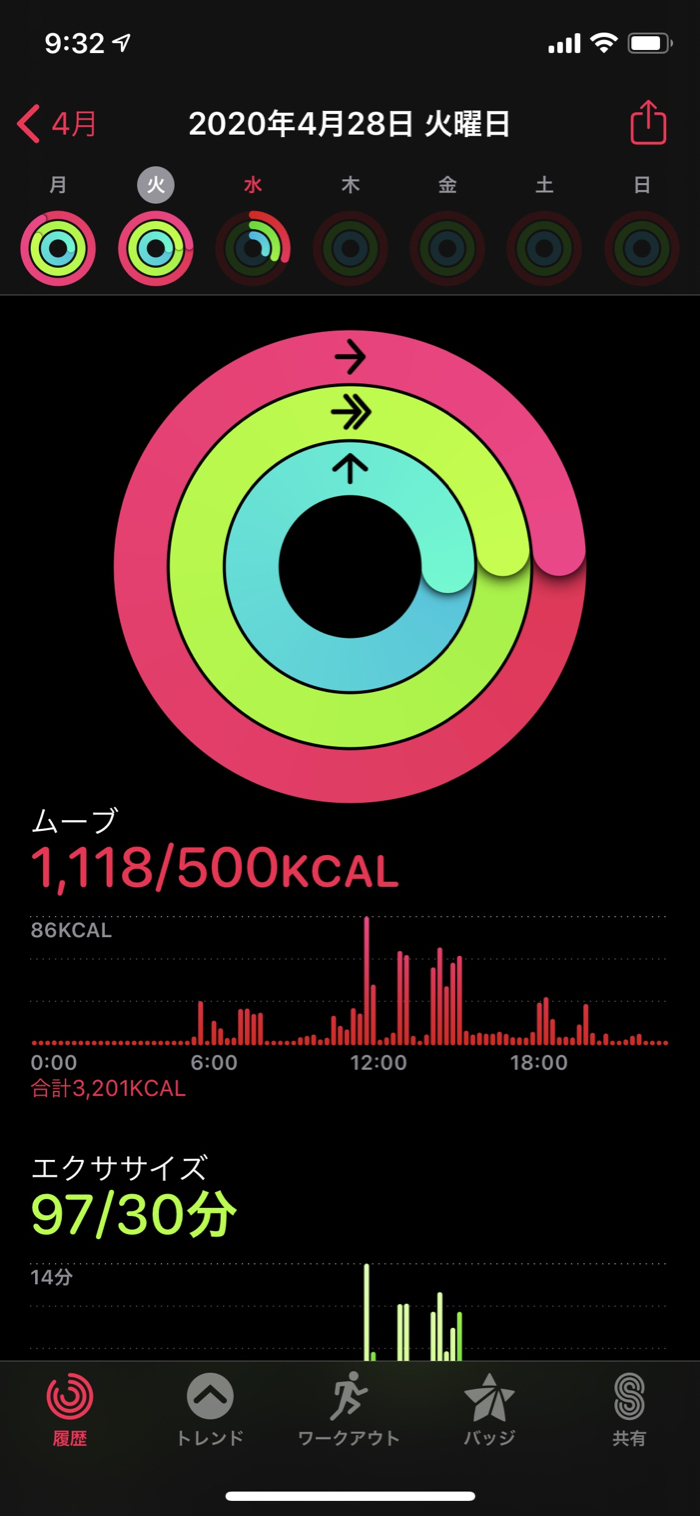Open the 履歴 tab
This screenshot has height=1516, width=700.
[x=70, y=1410]
